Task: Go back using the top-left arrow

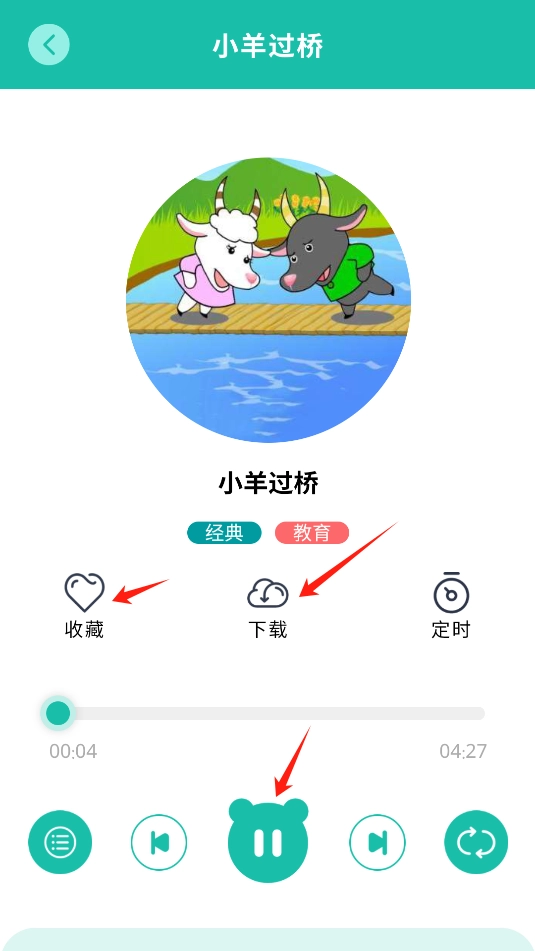Action: point(49,44)
